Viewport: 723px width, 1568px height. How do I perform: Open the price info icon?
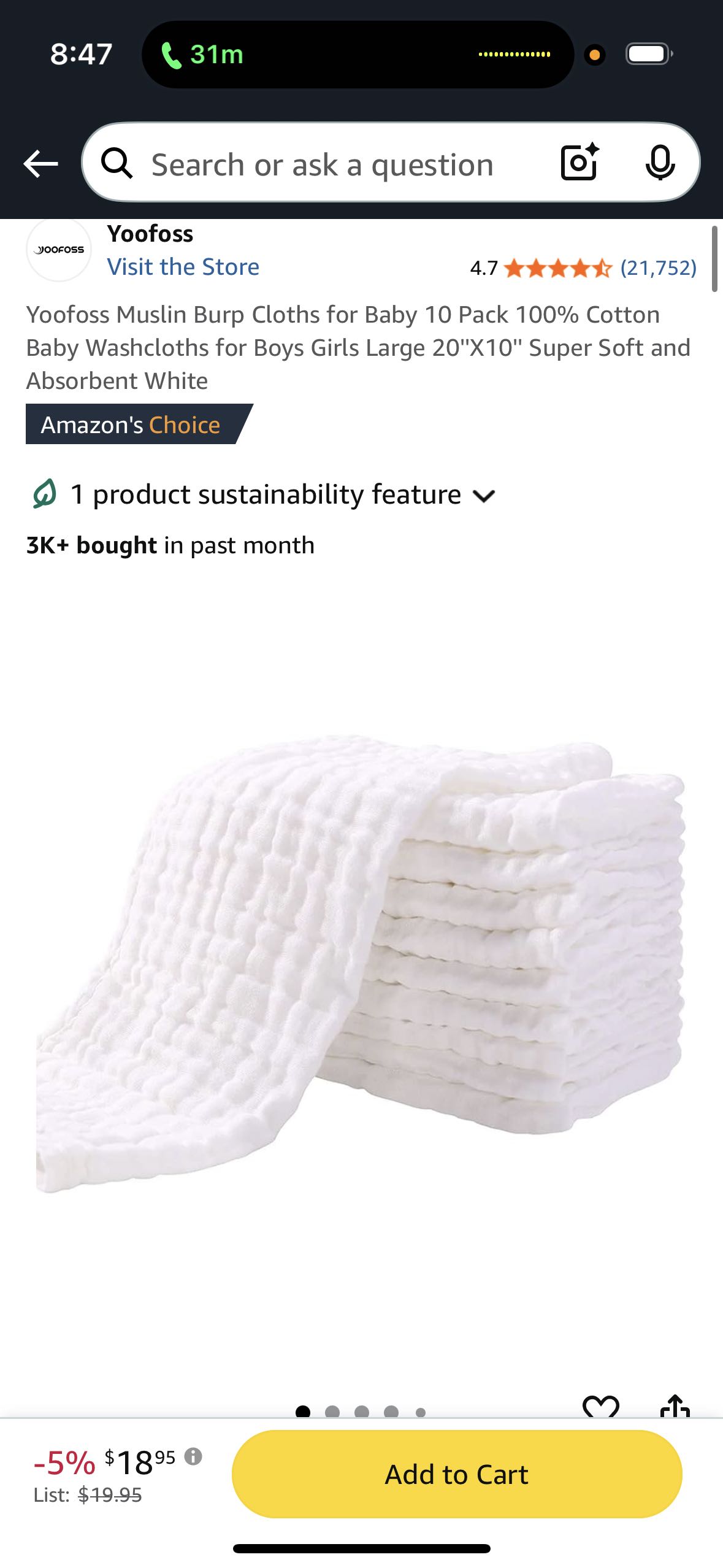coord(193,1456)
